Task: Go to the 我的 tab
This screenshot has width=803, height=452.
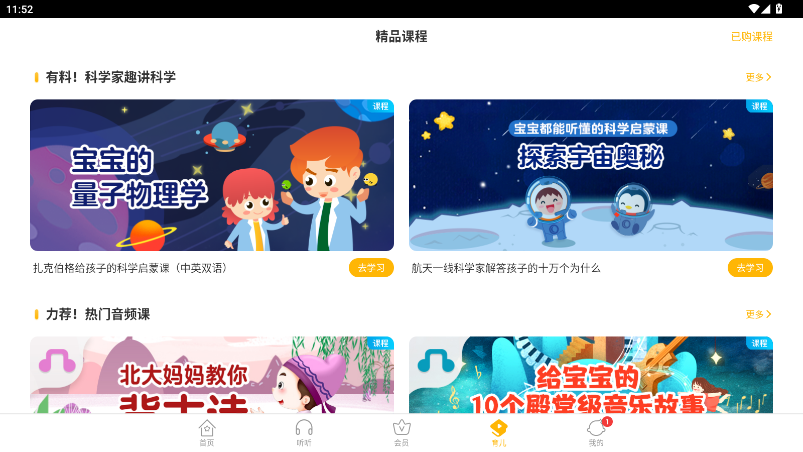Action: click(x=596, y=432)
